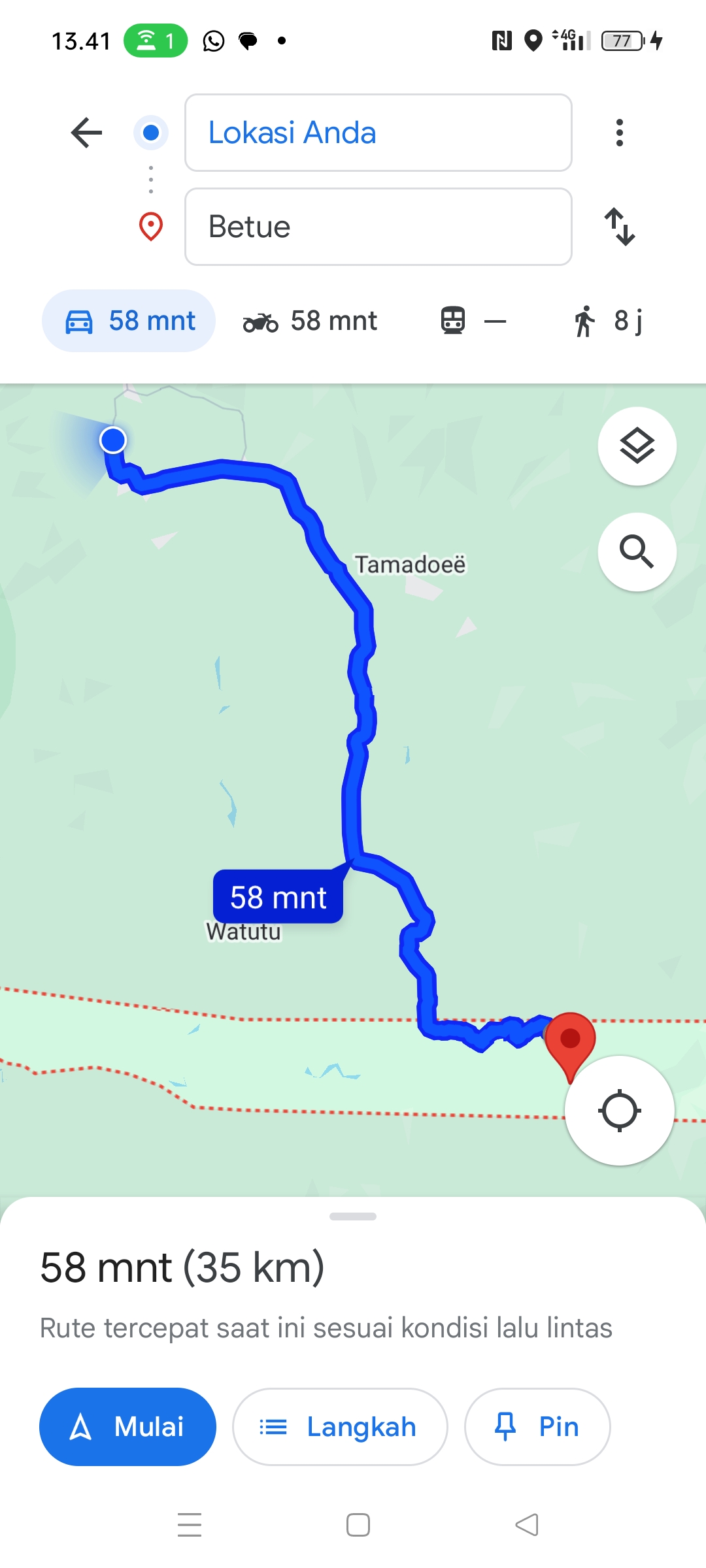Start navigation with the Mulai button
This screenshot has width=706, height=1568.
(x=128, y=1427)
